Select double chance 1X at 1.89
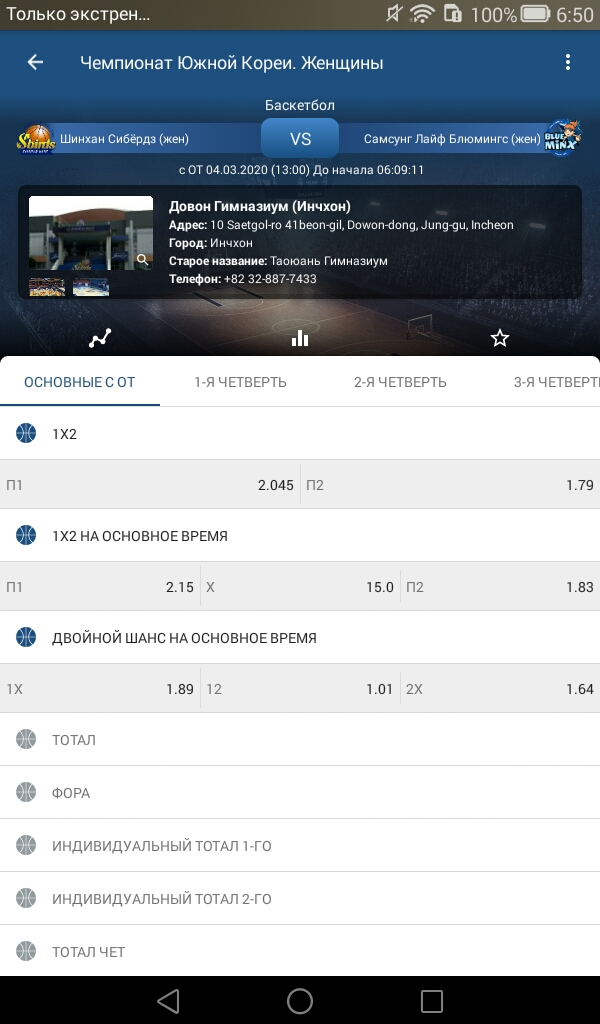 click(100, 688)
